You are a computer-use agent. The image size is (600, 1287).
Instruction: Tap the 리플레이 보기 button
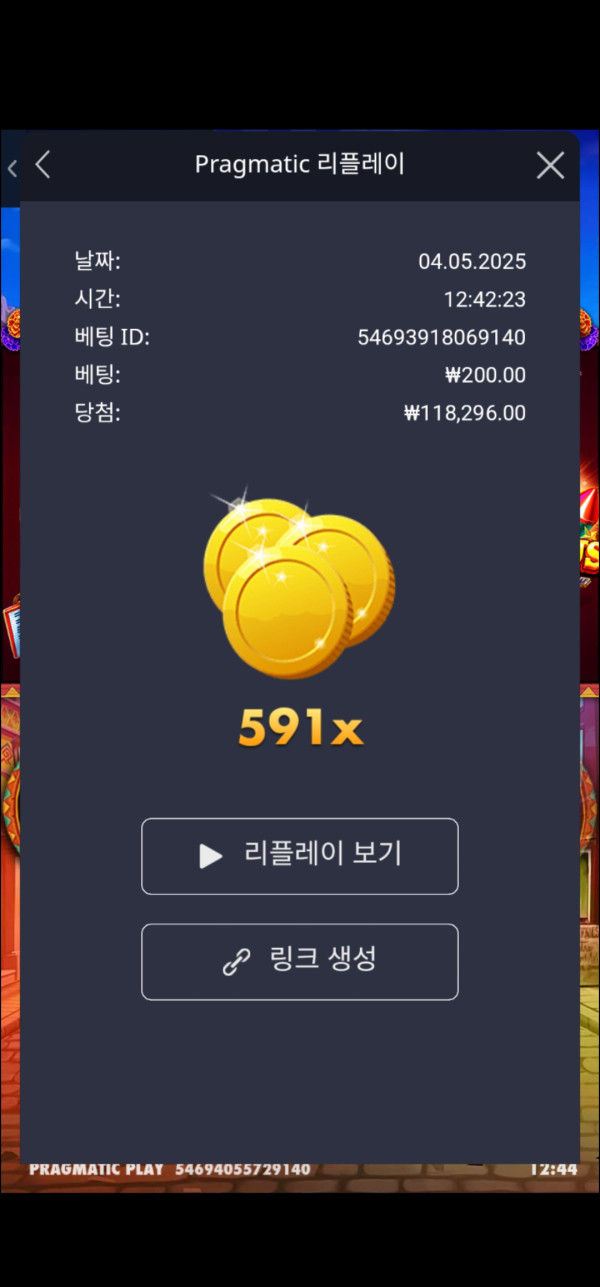(300, 856)
